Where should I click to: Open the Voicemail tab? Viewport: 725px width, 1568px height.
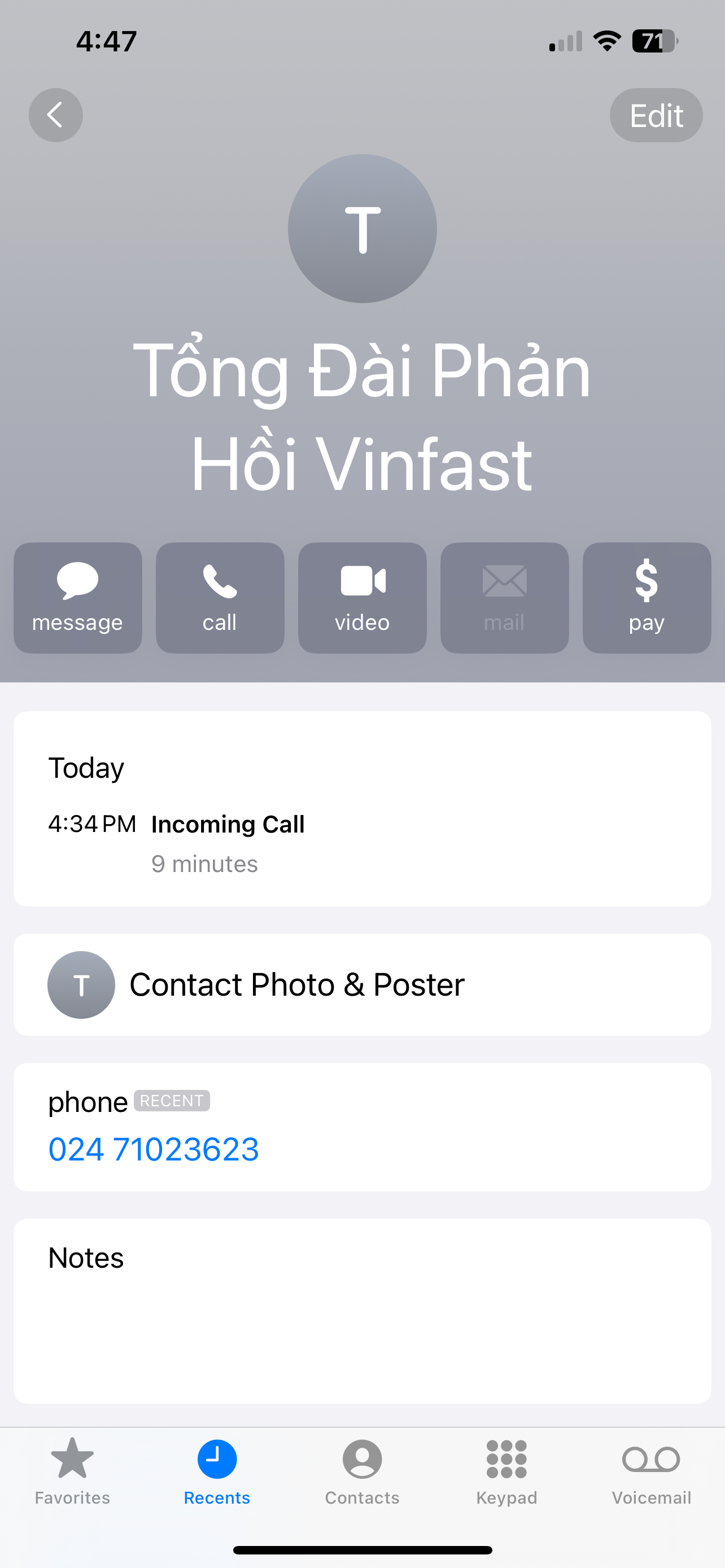pos(650,1470)
